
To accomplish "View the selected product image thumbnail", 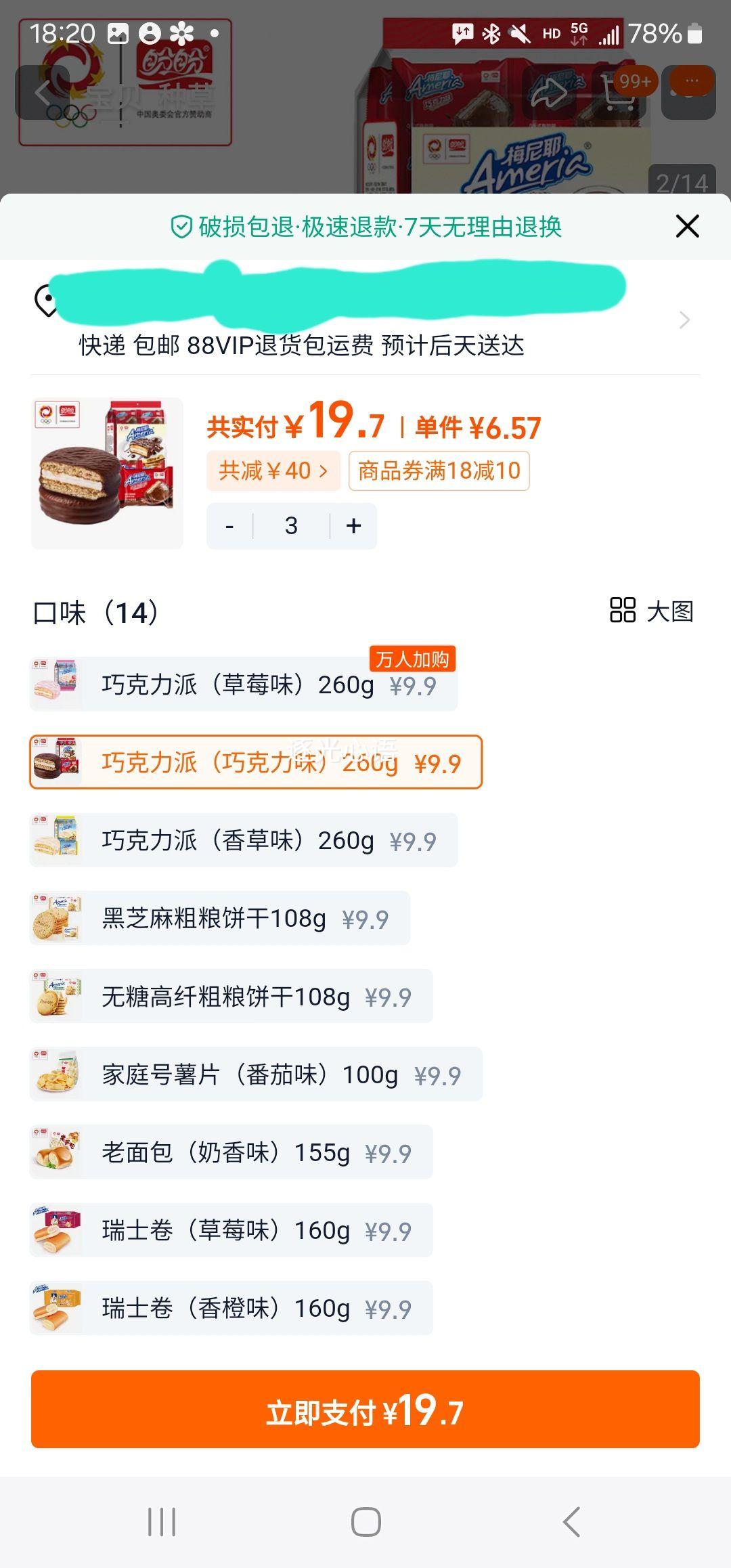I will coord(107,473).
